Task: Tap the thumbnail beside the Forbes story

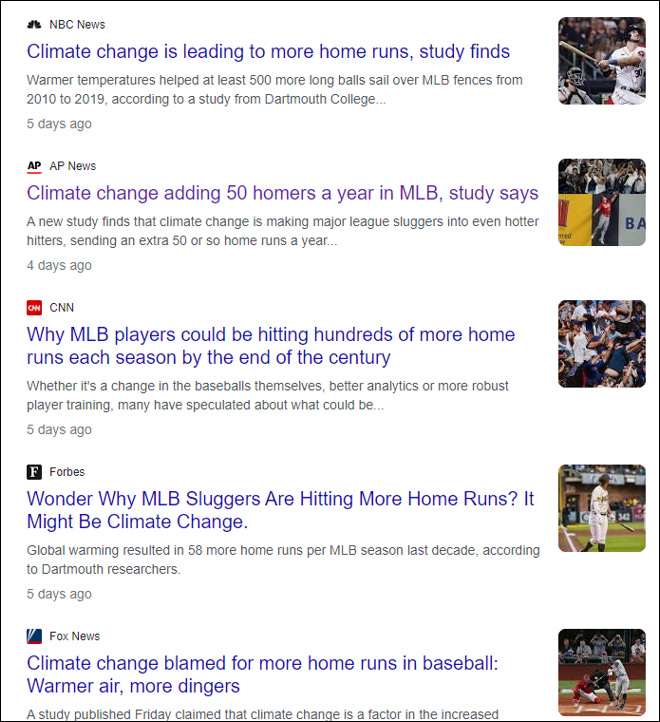Action: (x=601, y=509)
